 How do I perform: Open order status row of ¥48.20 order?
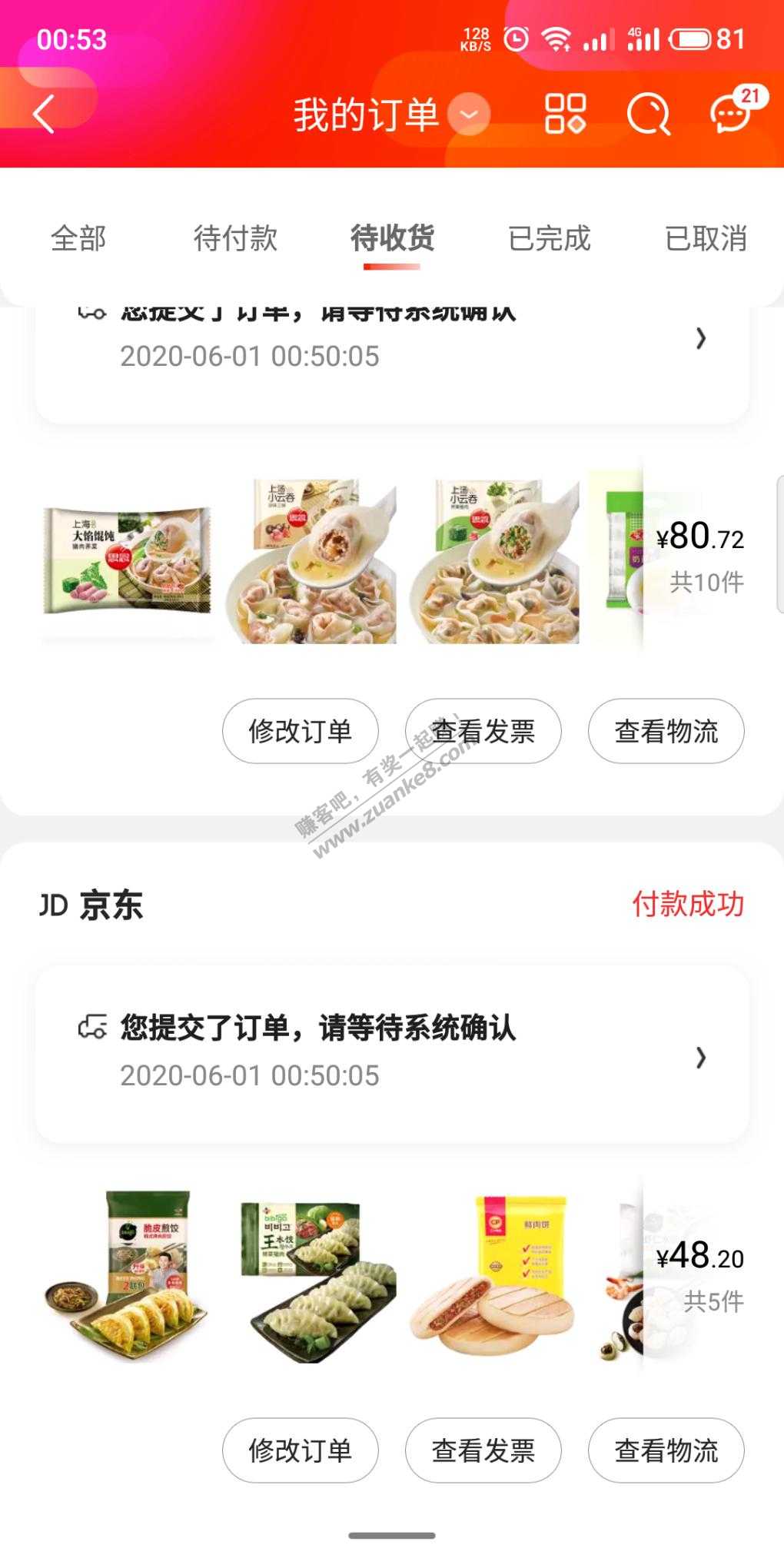pos(392,1053)
